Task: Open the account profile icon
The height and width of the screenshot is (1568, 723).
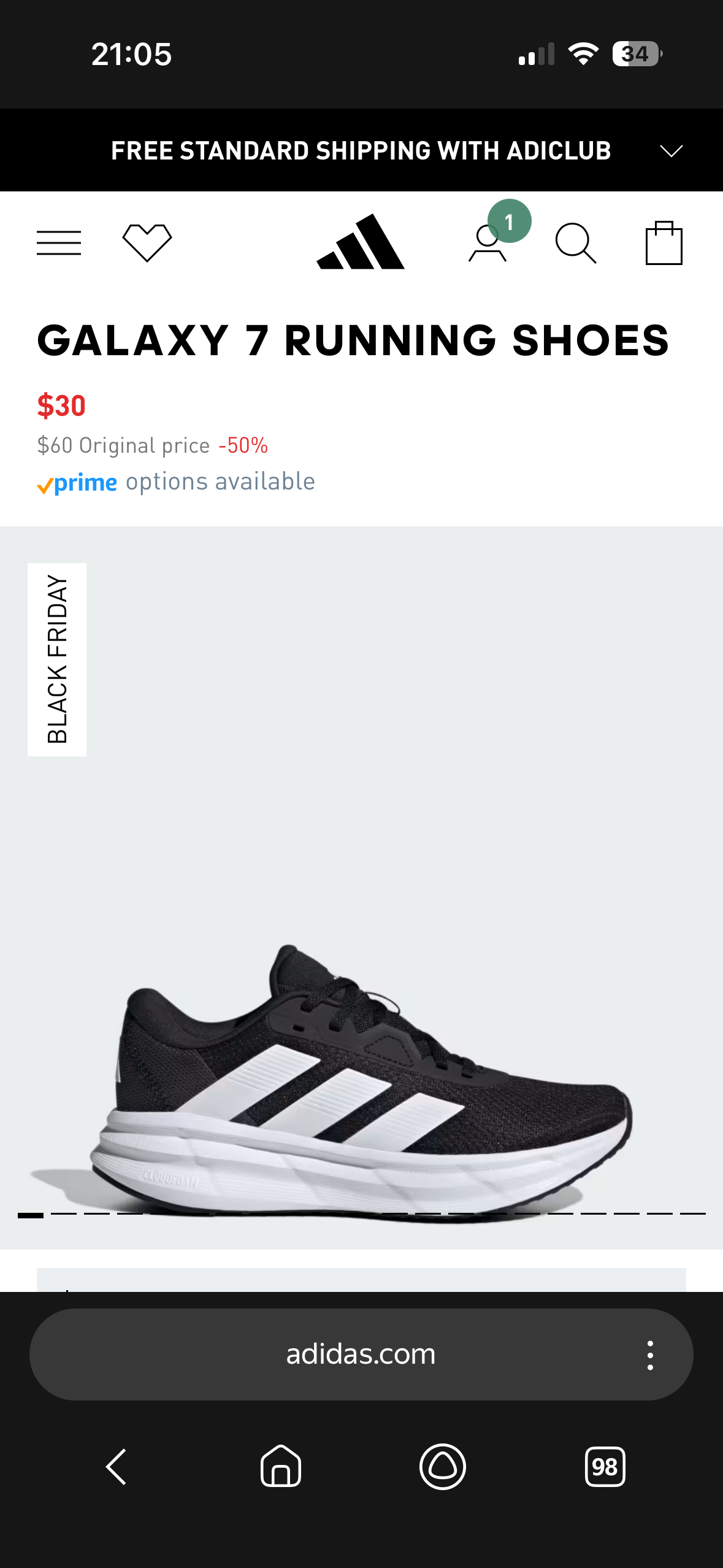Action: click(x=488, y=244)
